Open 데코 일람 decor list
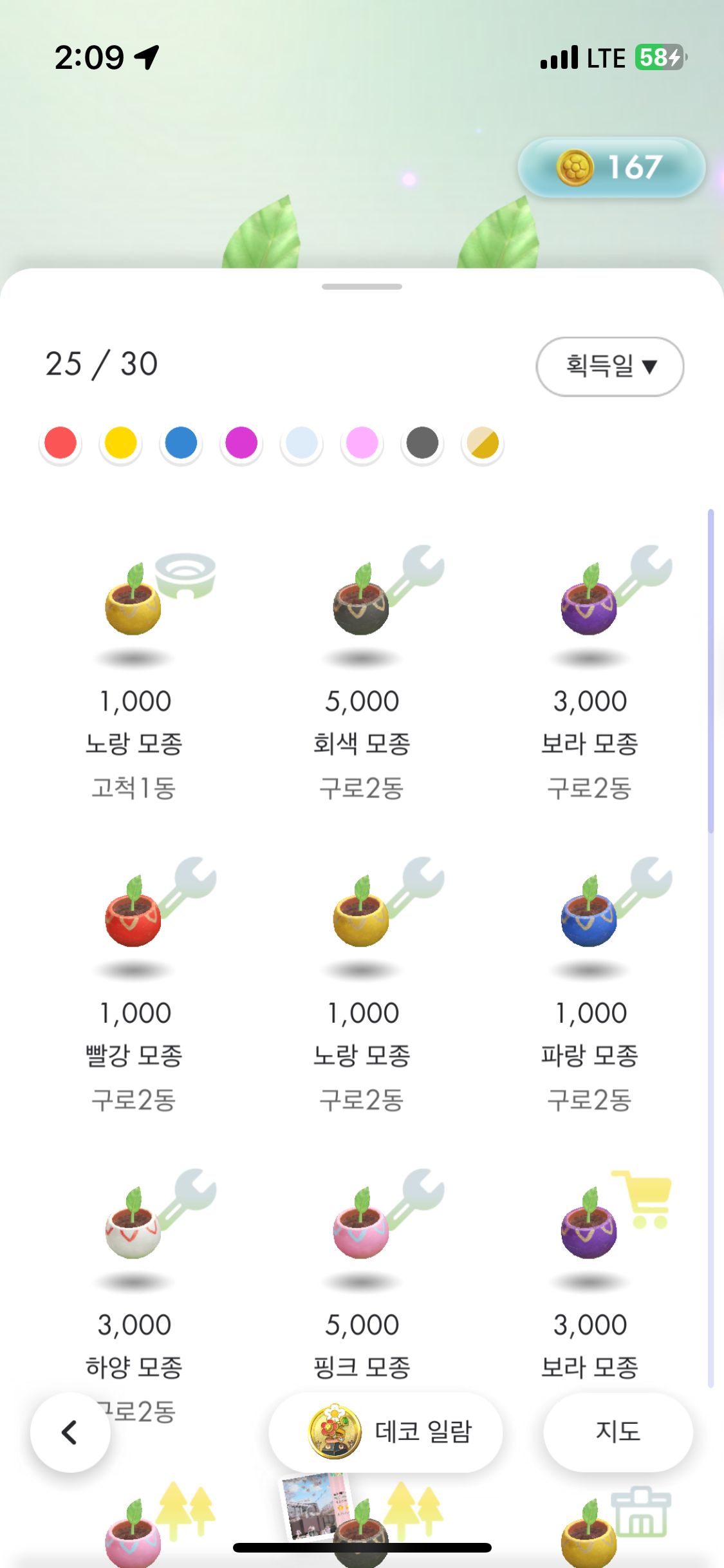724x1568 pixels. pyautogui.click(x=385, y=1432)
